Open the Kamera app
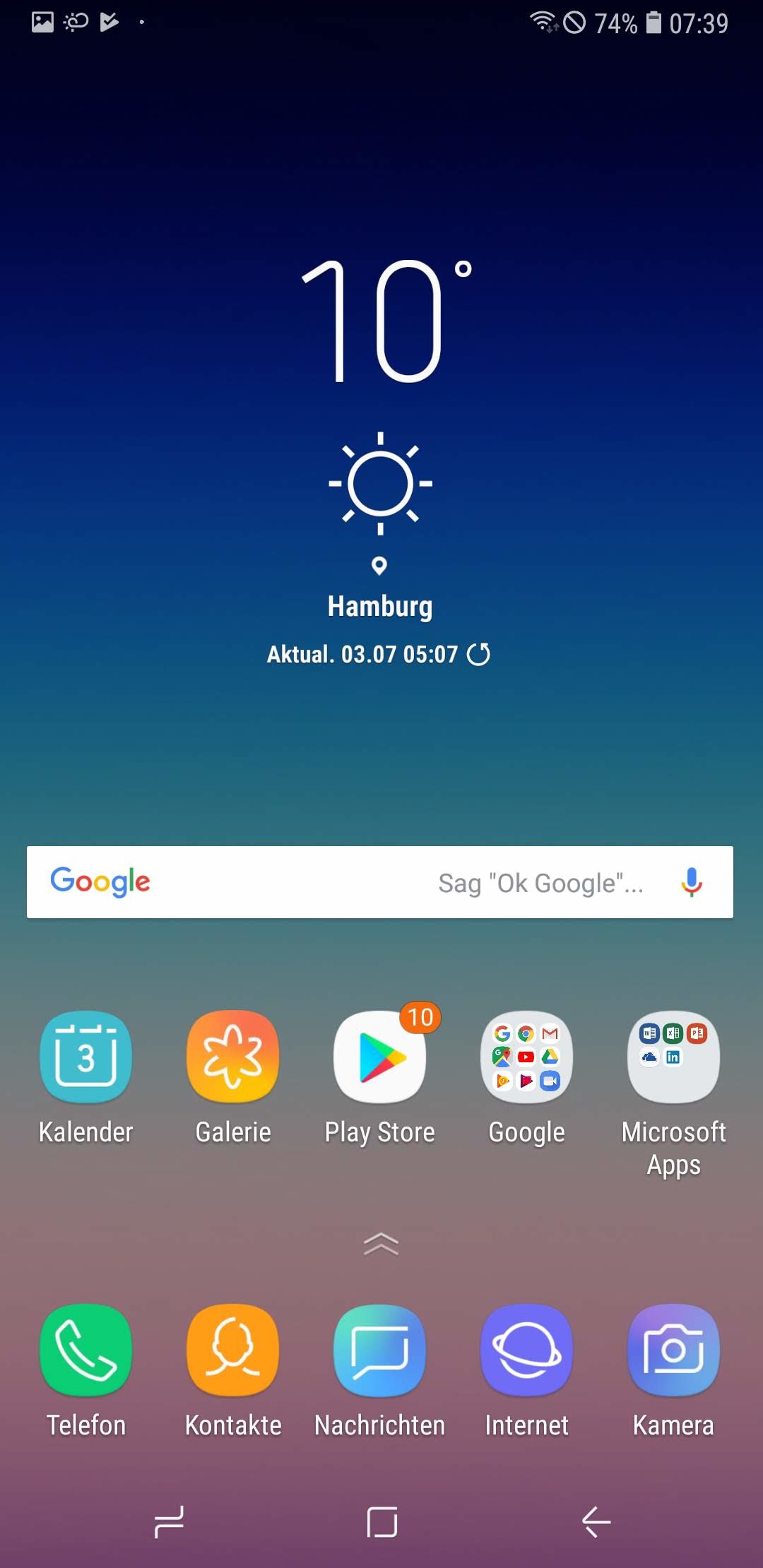Screen dimensions: 763x1568 click(673, 1350)
